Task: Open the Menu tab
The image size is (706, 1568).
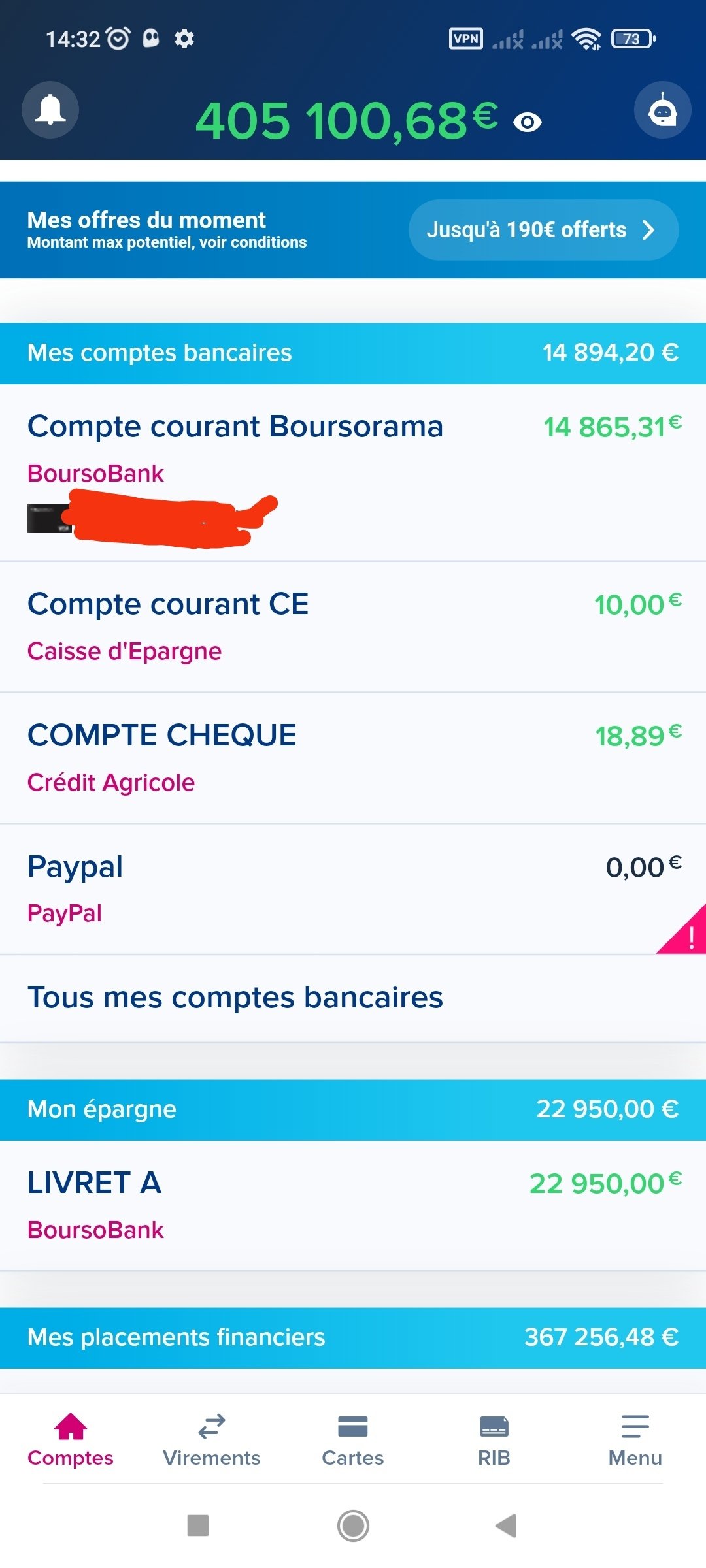Action: pos(635,1440)
